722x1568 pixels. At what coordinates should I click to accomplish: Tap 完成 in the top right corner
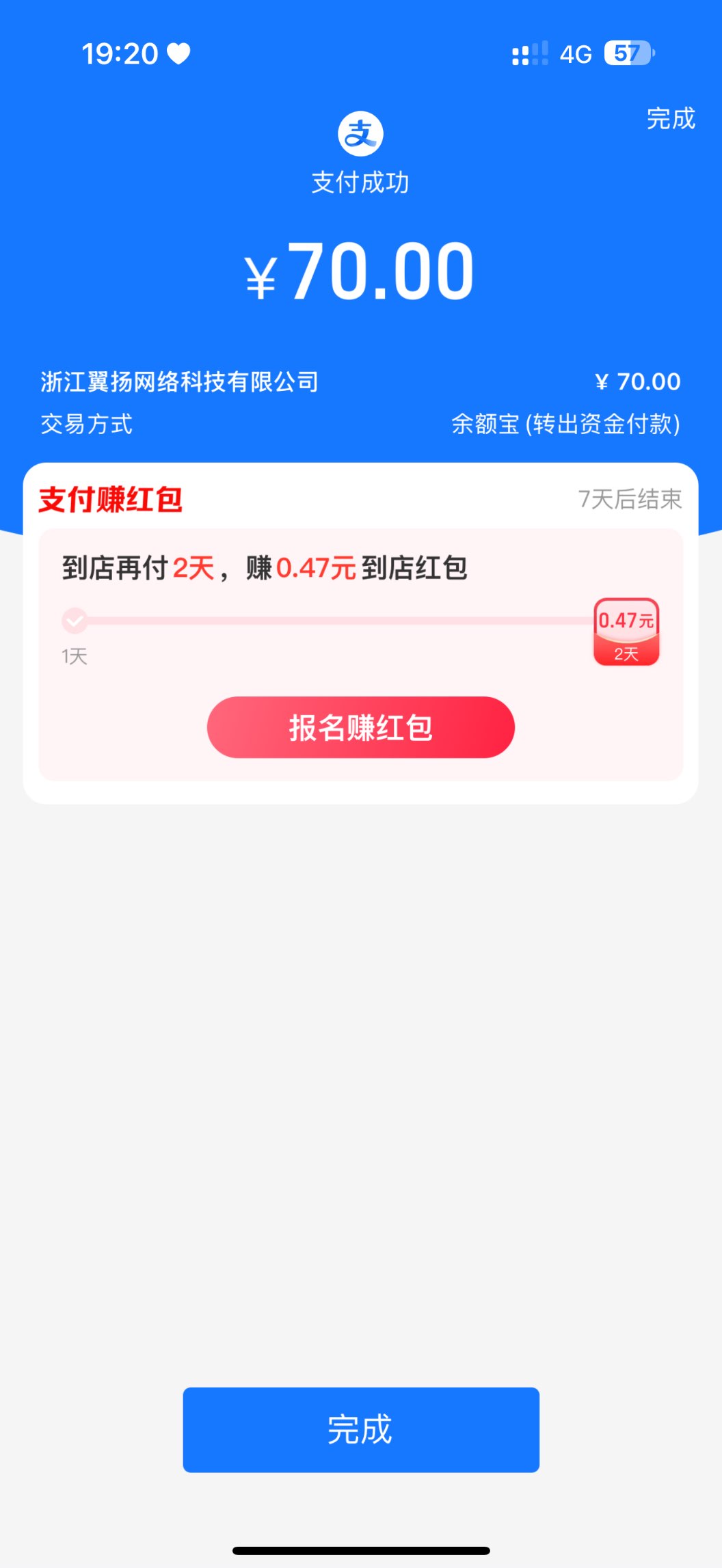coord(670,119)
